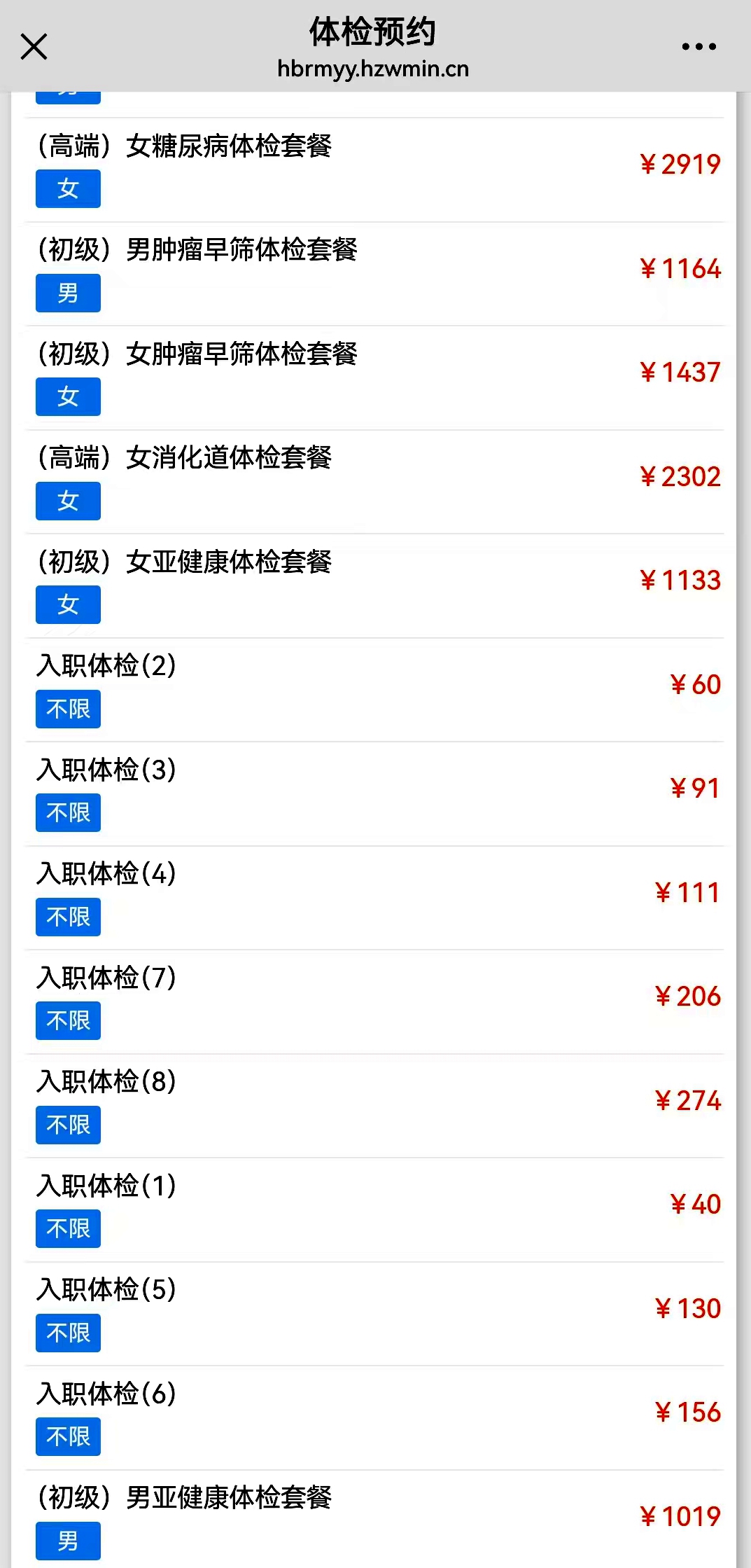This screenshot has width=751, height=1568.
Task: View 入职体检(4) package
Action: (x=374, y=898)
